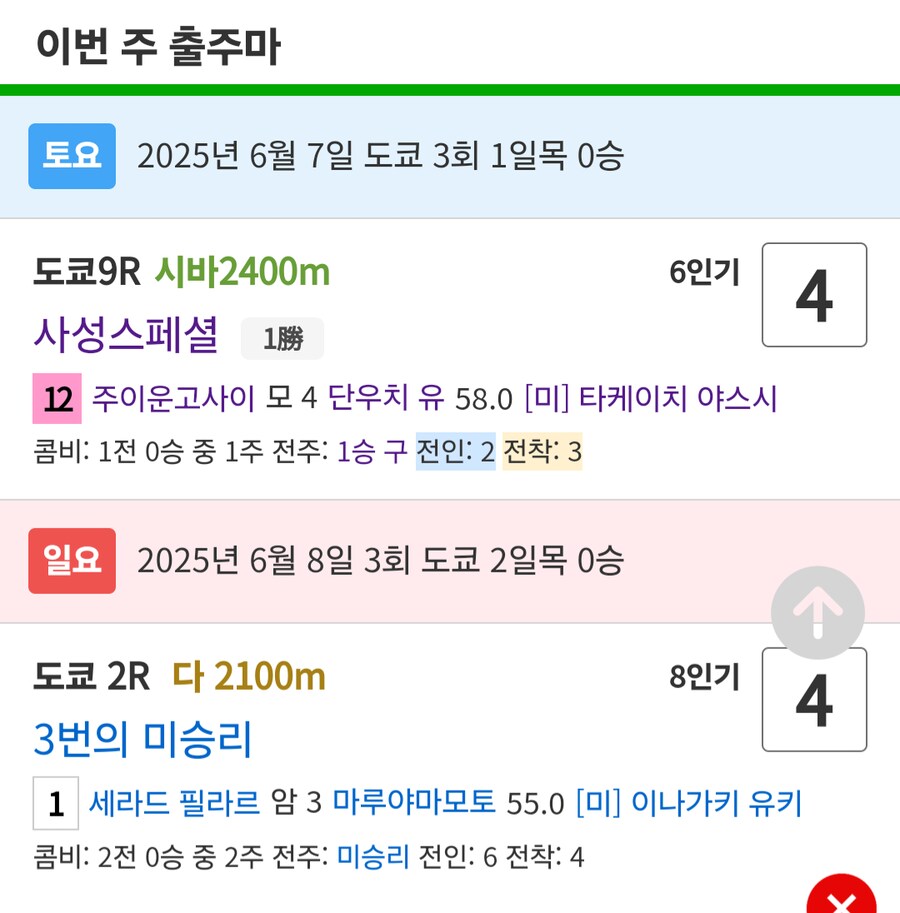Click the scroll-to-top arrow icon
The height and width of the screenshot is (913, 900).
click(818, 612)
